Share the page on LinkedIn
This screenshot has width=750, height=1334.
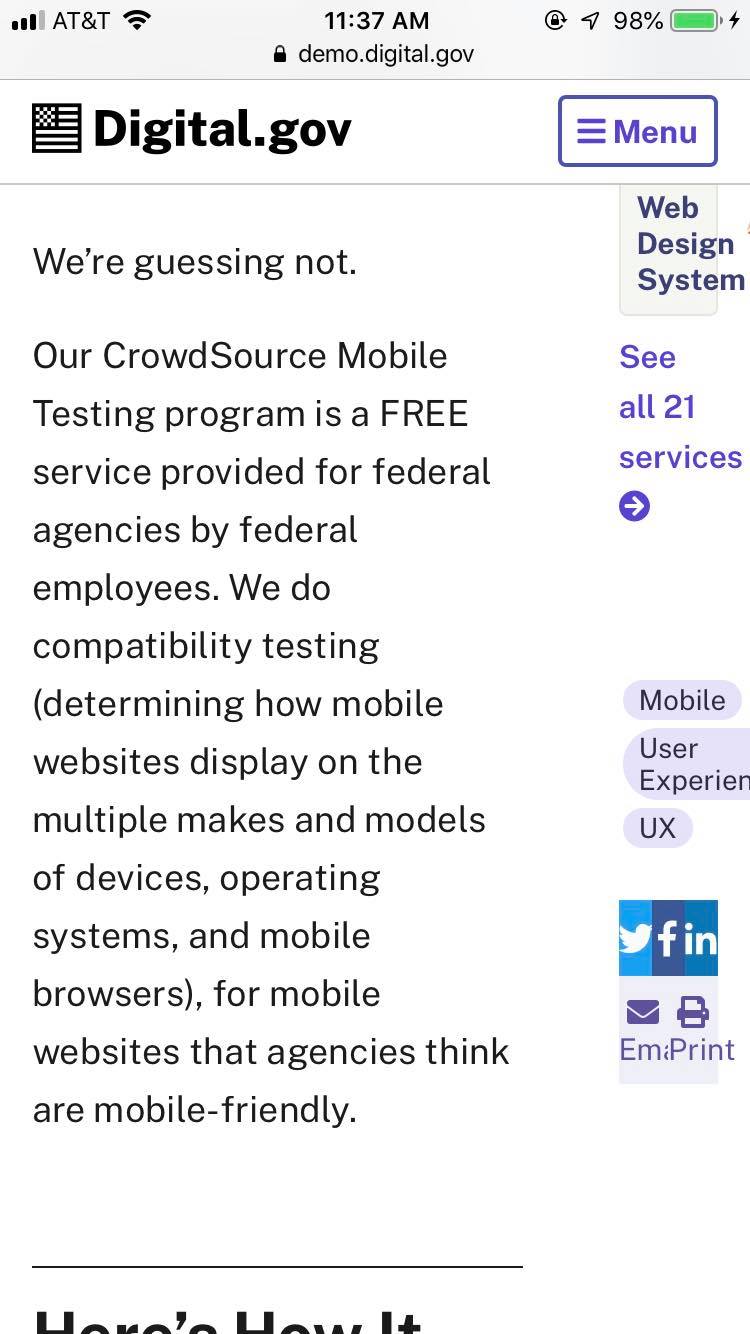(x=702, y=937)
